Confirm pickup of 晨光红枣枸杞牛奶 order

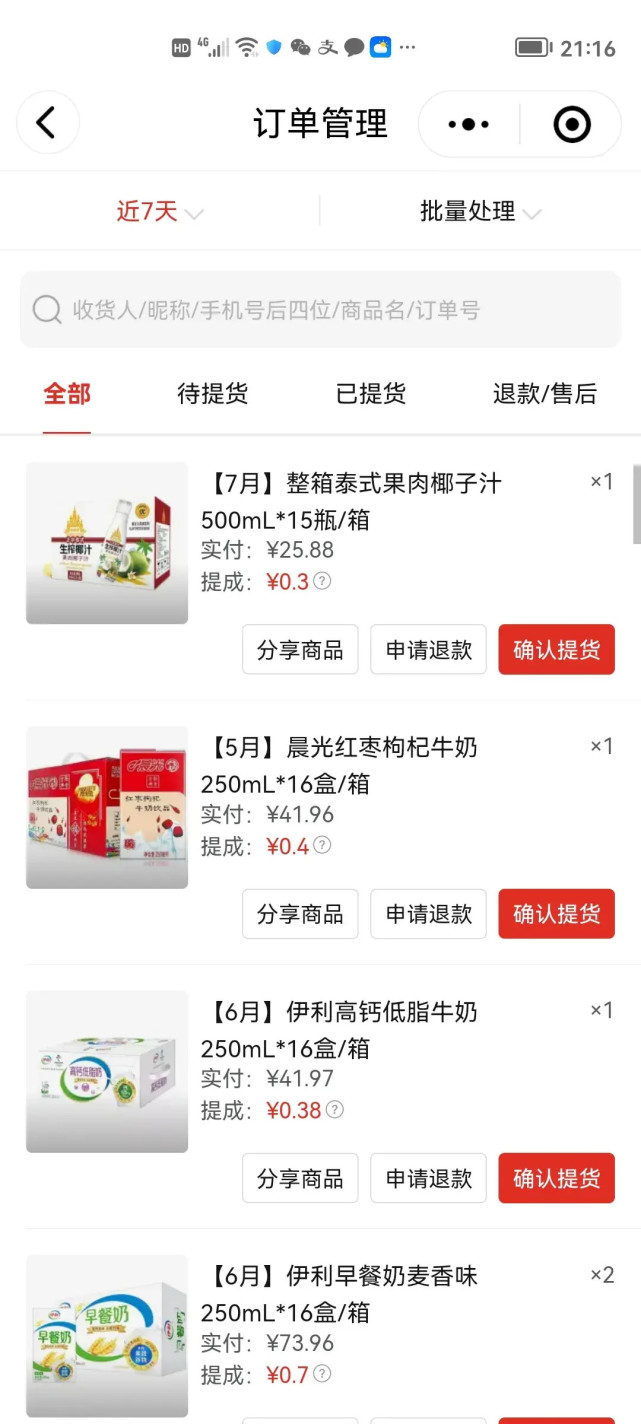[x=556, y=914]
